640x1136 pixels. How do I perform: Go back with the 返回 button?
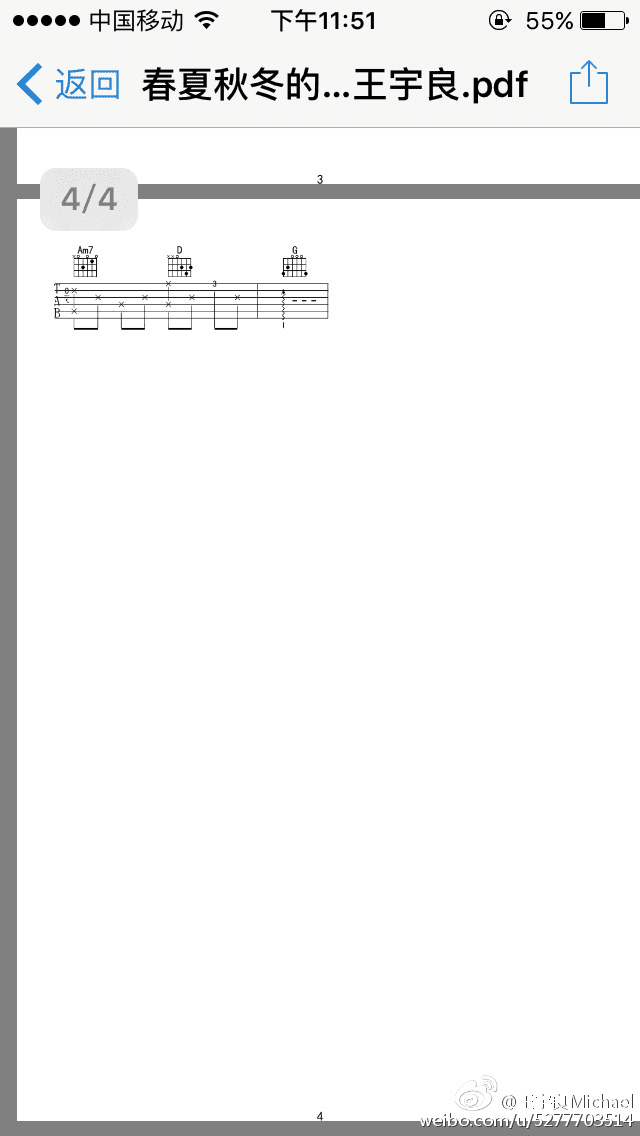pyautogui.click(x=70, y=84)
